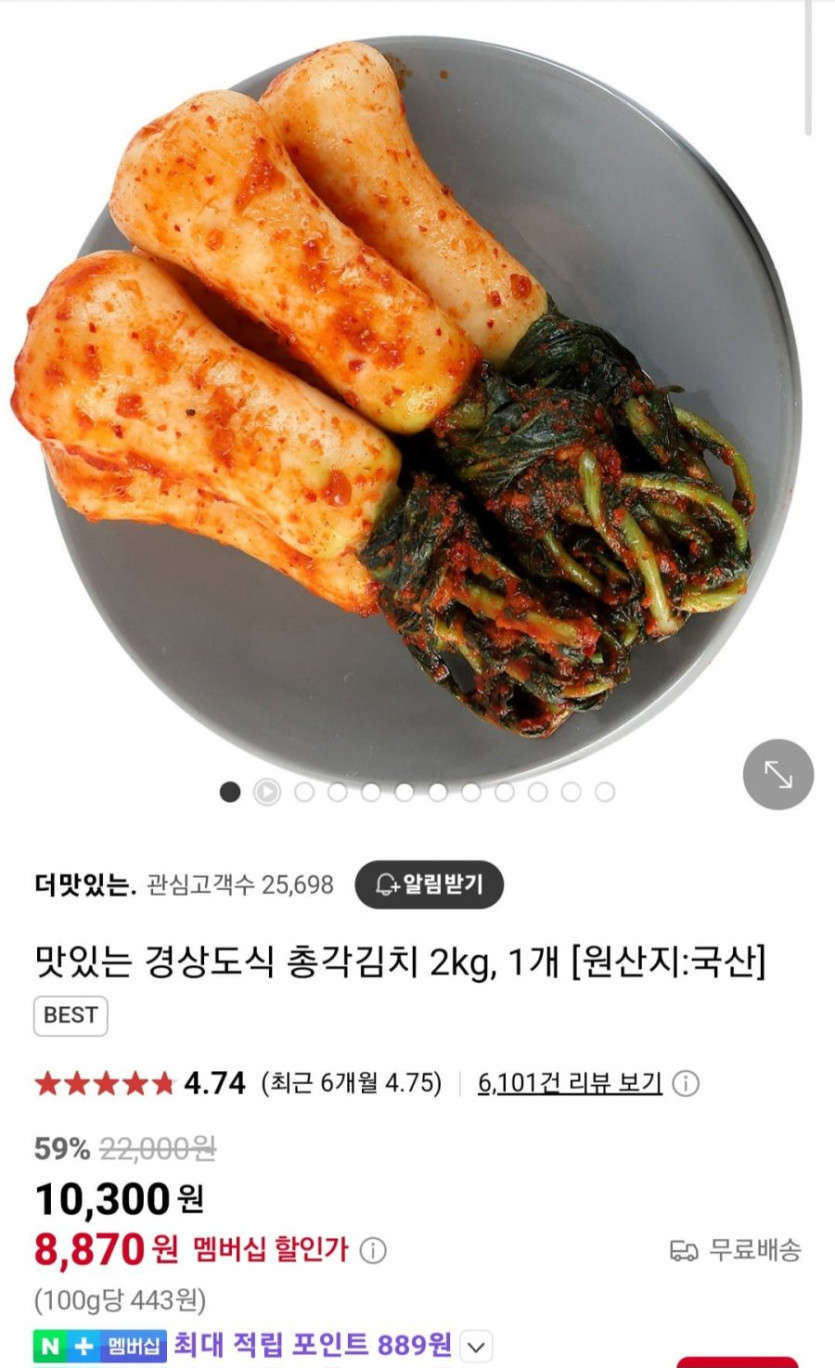Expand the product image to fullscreen
Viewport: 835px width, 1368px height.
pos(778,774)
